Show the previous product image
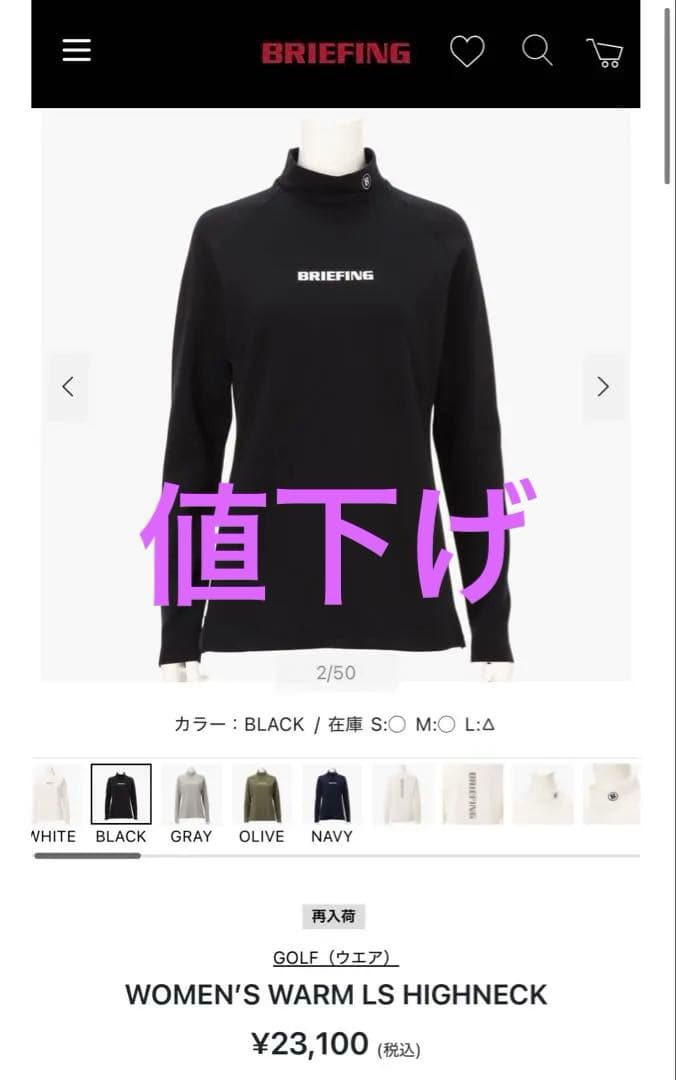 [68, 387]
